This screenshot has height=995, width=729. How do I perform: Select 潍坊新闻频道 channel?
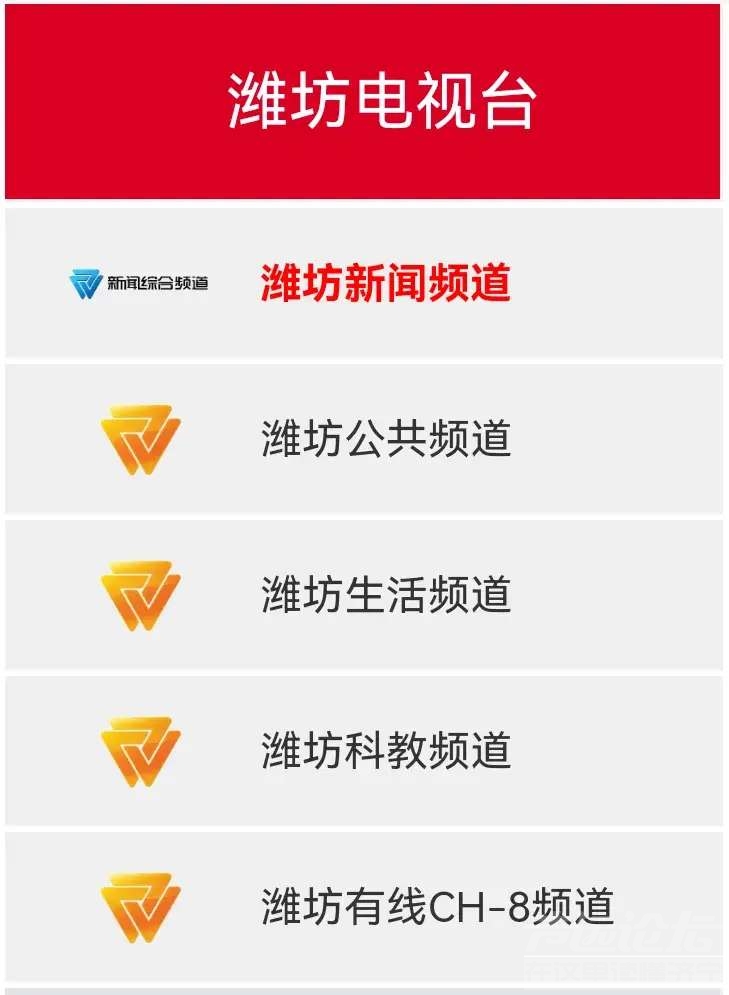tap(385, 284)
